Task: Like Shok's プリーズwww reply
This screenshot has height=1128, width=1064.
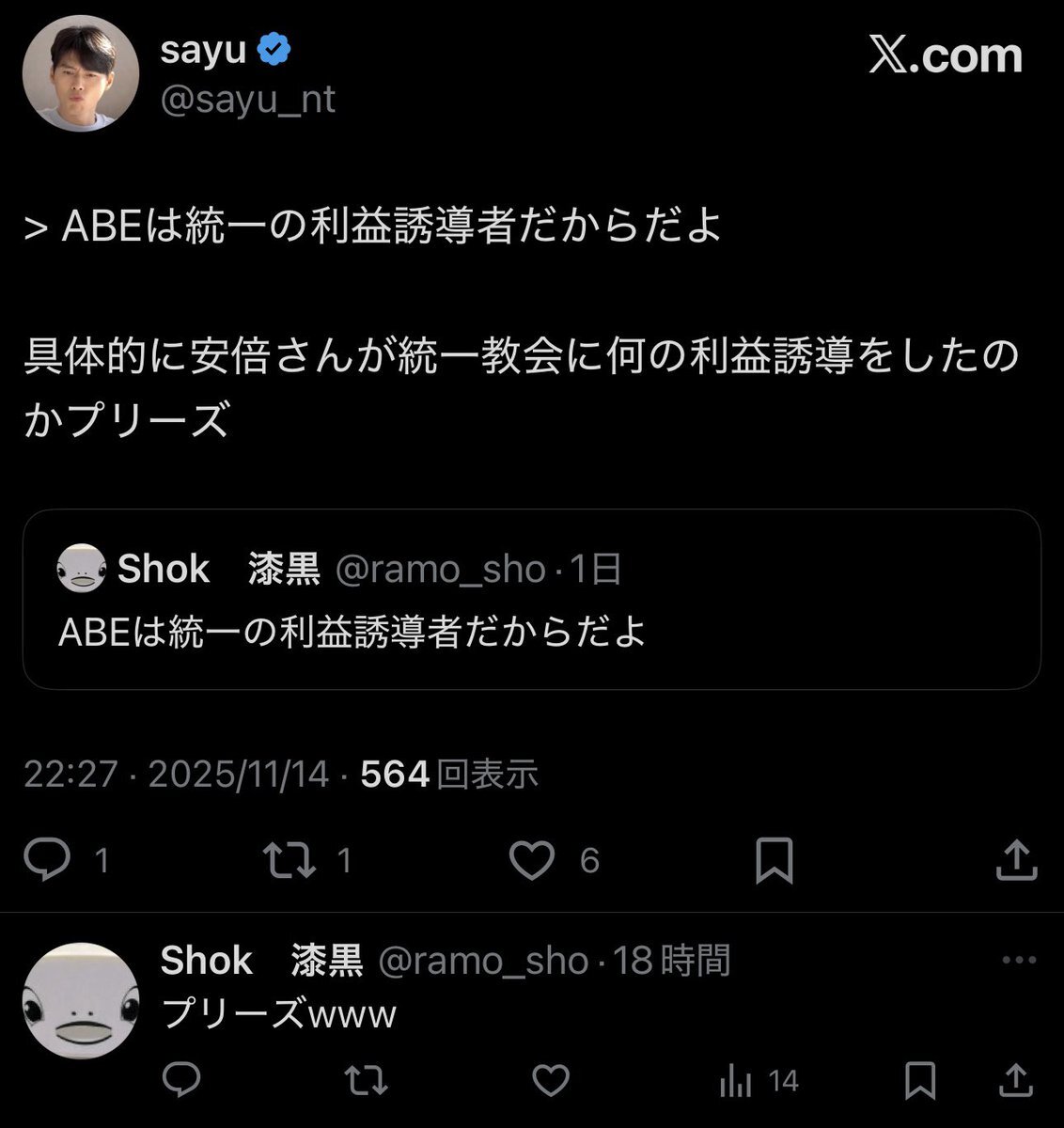Action: (x=551, y=1080)
